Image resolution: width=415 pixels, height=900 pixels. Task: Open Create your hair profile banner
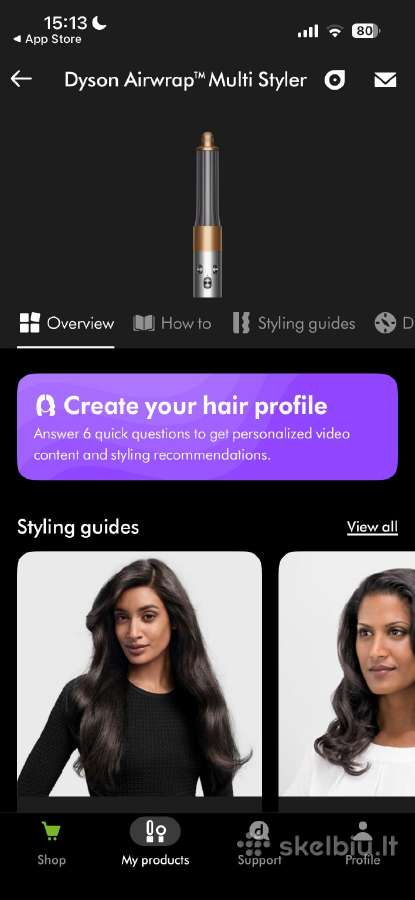207,426
